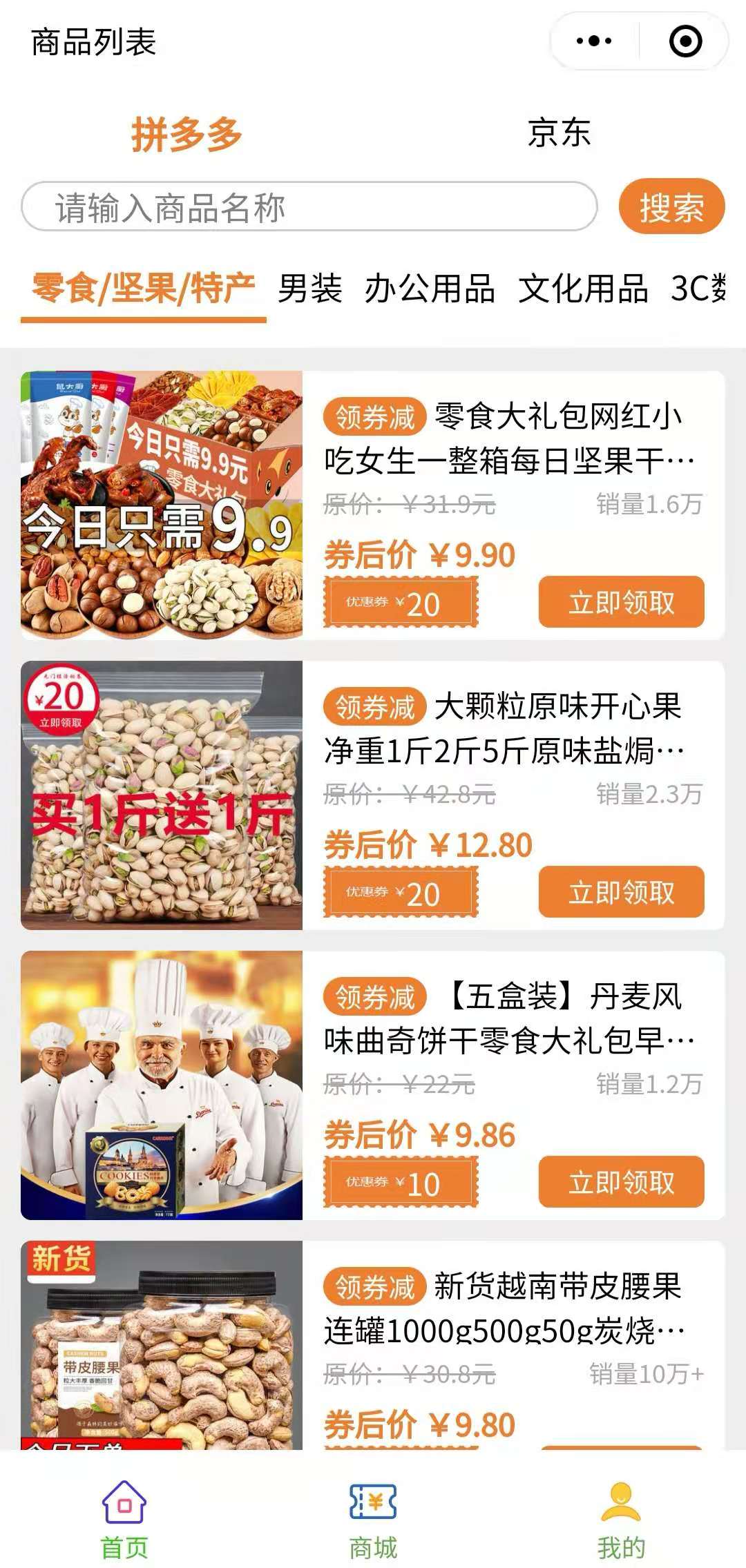Focus the 请输入商品名称 search field
Image resolution: width=746 pixels, height=1568 pixels.
(309, 206)
